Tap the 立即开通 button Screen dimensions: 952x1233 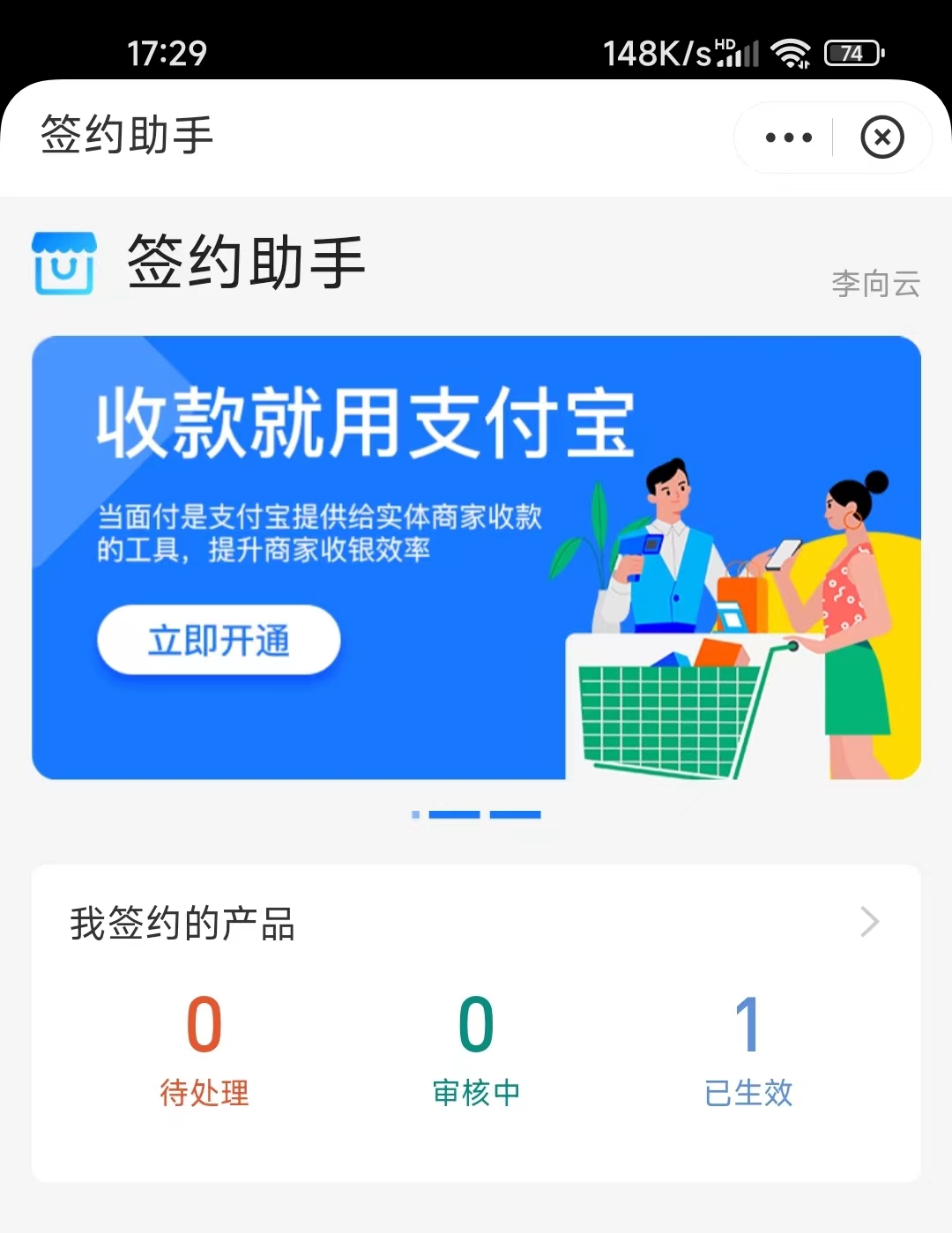click(219, 641)
